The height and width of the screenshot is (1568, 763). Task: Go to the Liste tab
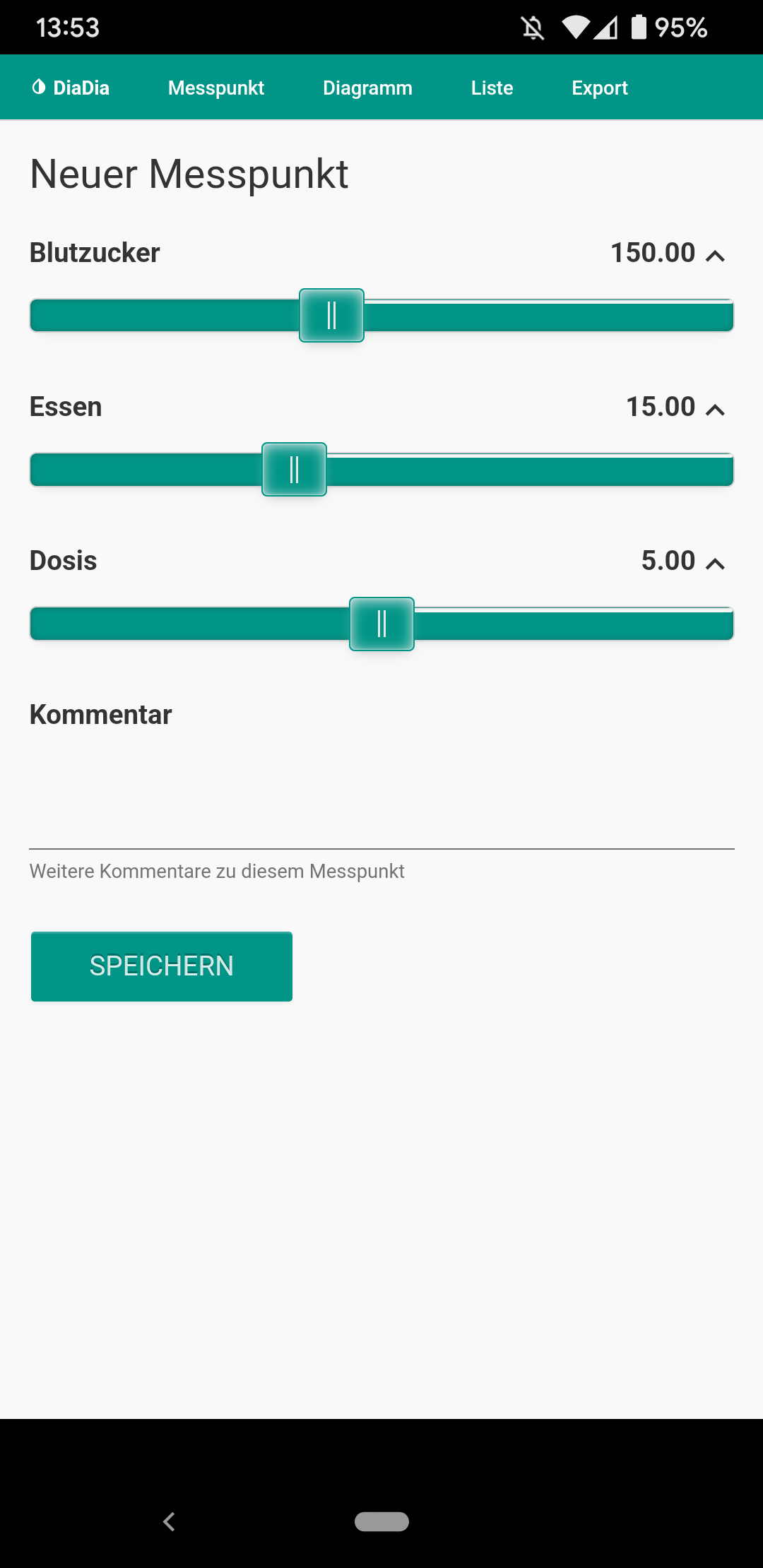coord(492,88)
